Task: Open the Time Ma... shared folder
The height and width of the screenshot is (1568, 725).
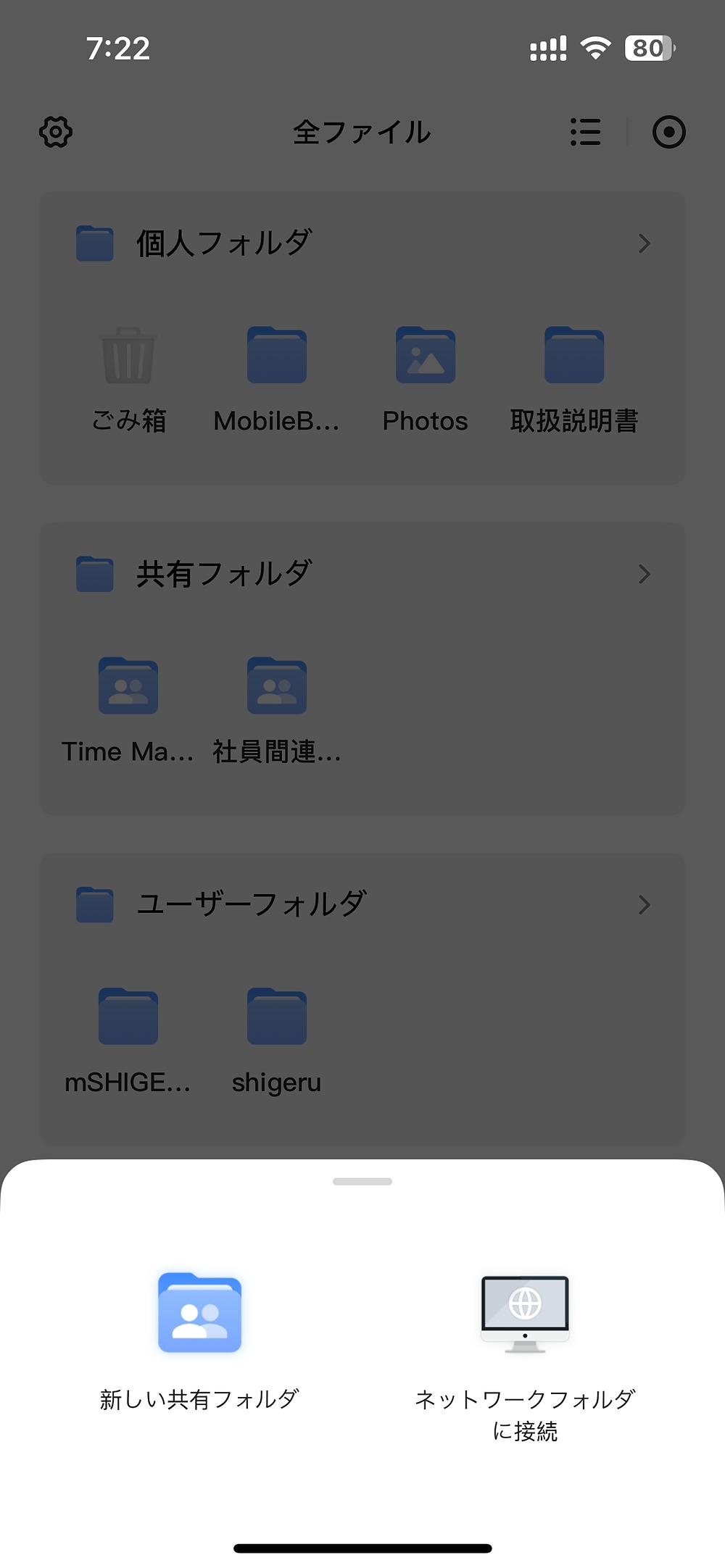Action: [x=128, y=685]
